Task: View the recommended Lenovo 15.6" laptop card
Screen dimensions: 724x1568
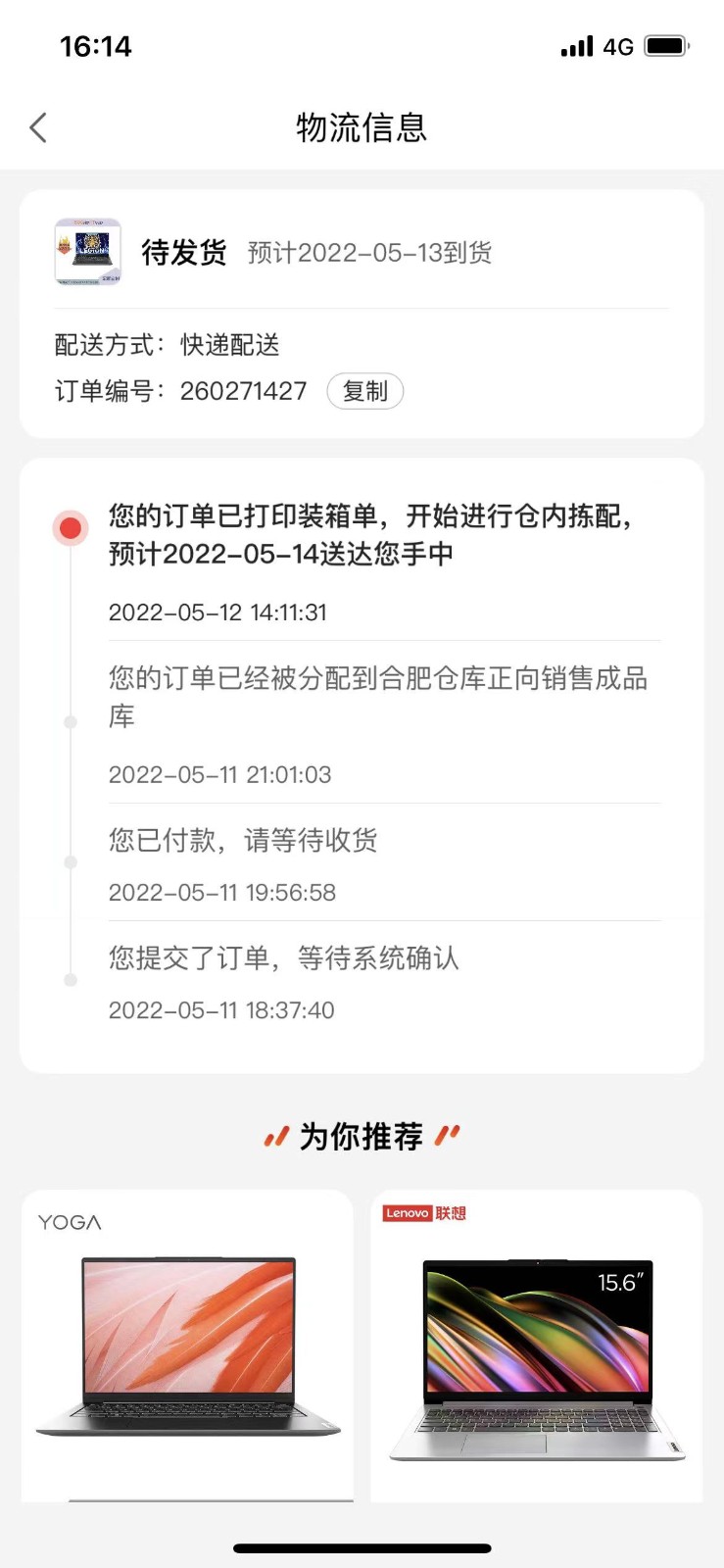Action: pos(537,1345)
